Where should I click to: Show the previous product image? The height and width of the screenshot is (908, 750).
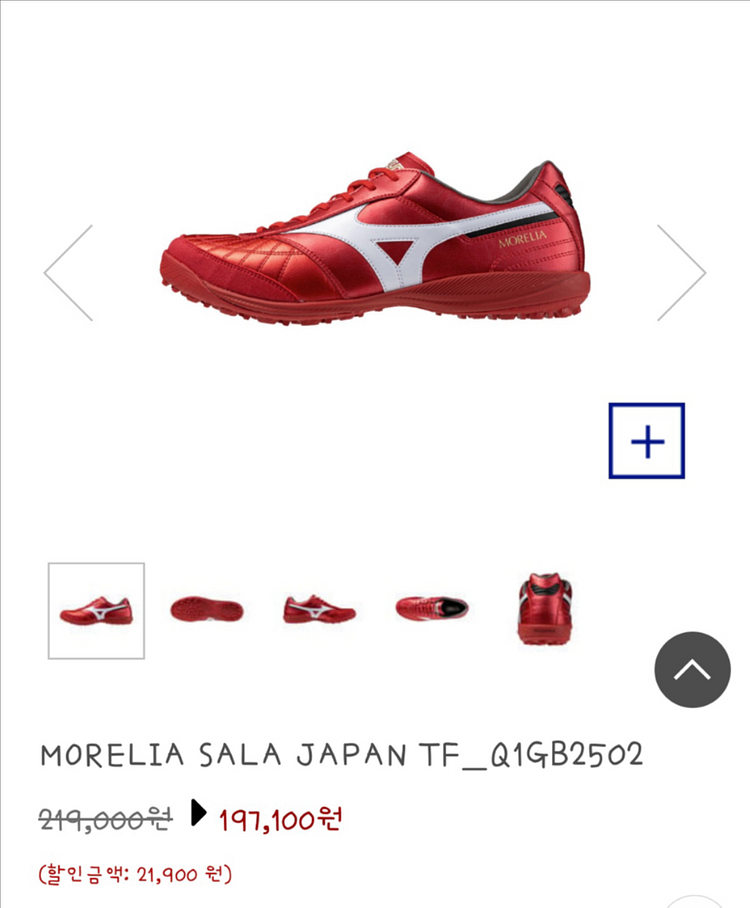point(69,273)
